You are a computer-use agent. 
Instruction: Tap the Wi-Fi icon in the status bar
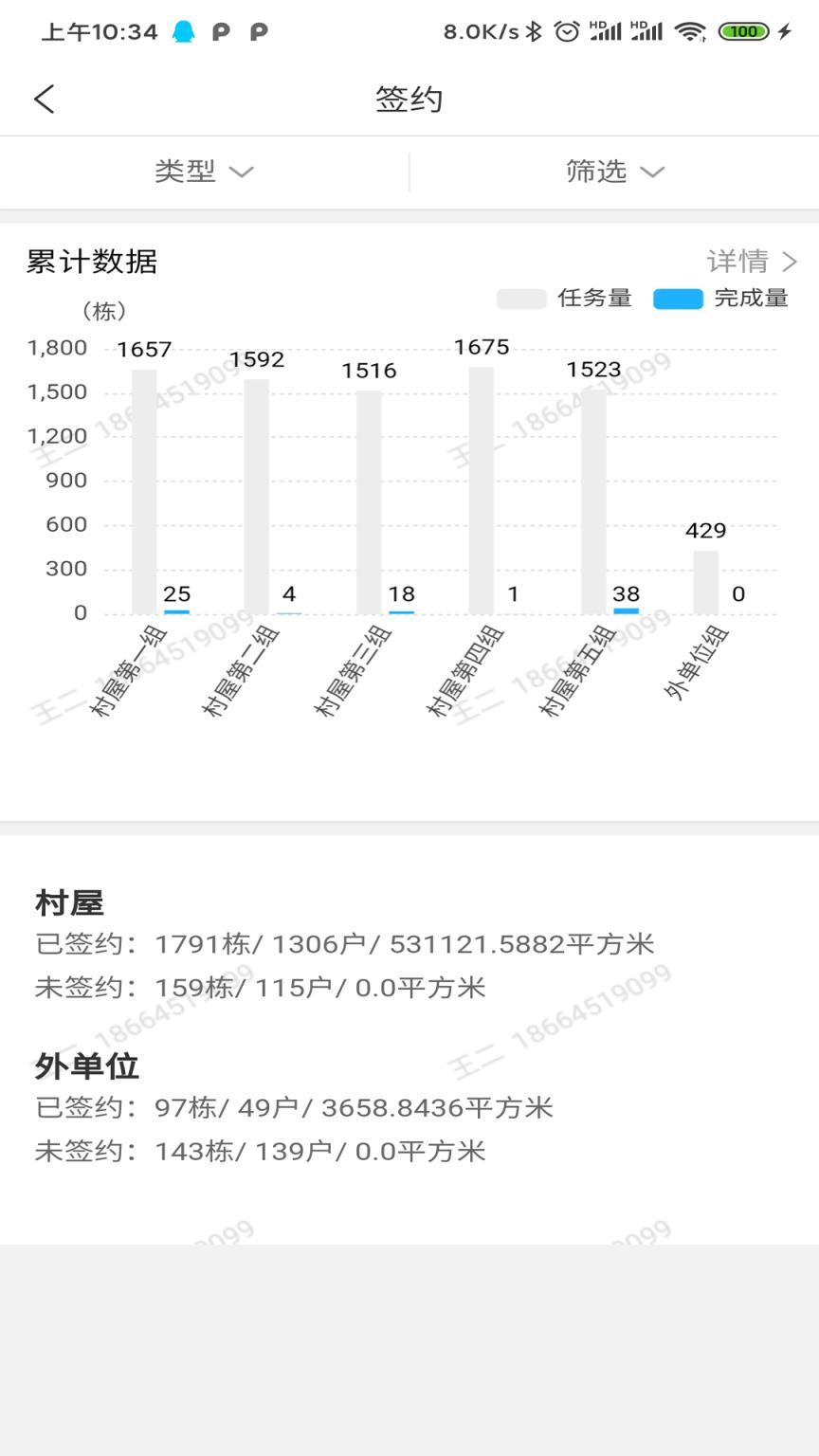(691, 31)
